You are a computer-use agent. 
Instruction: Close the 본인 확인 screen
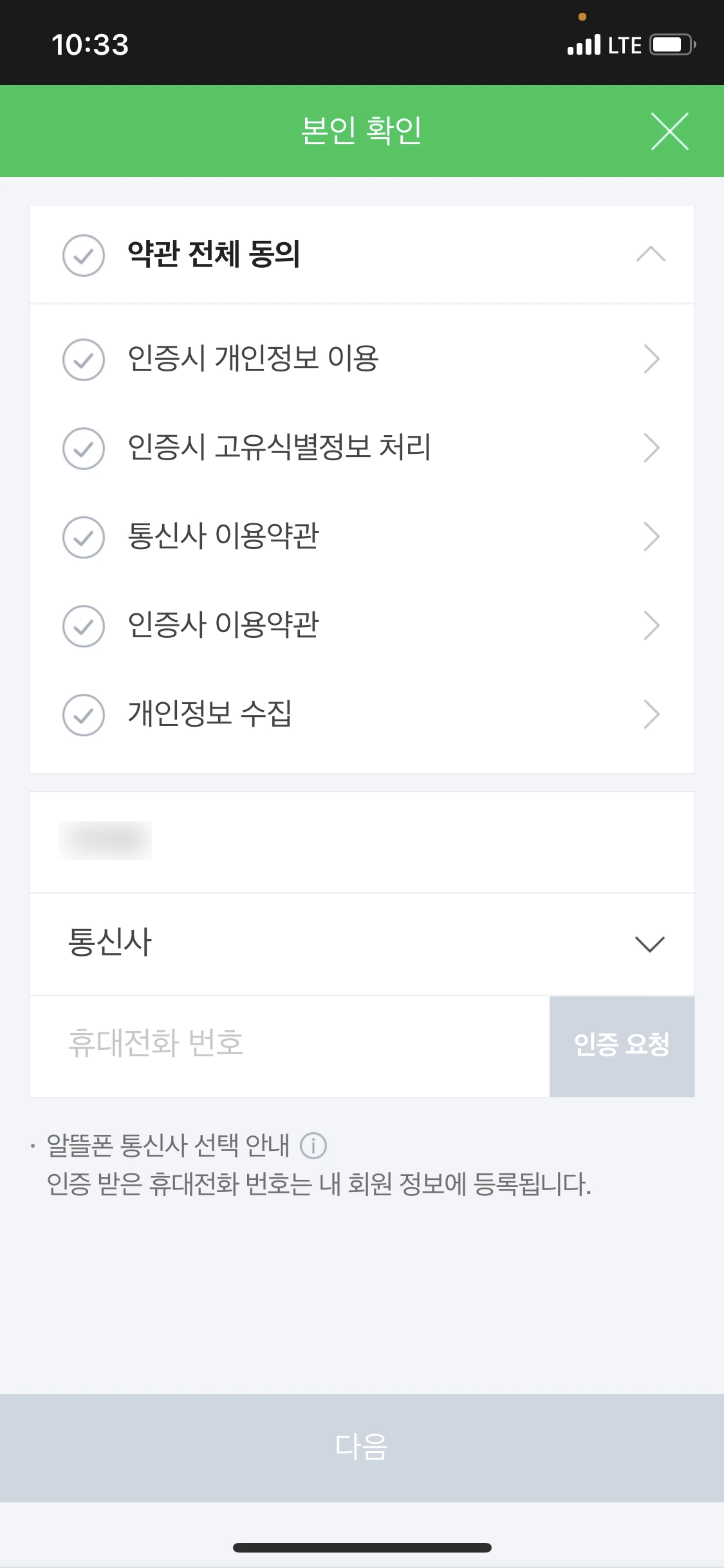(669, 131)
